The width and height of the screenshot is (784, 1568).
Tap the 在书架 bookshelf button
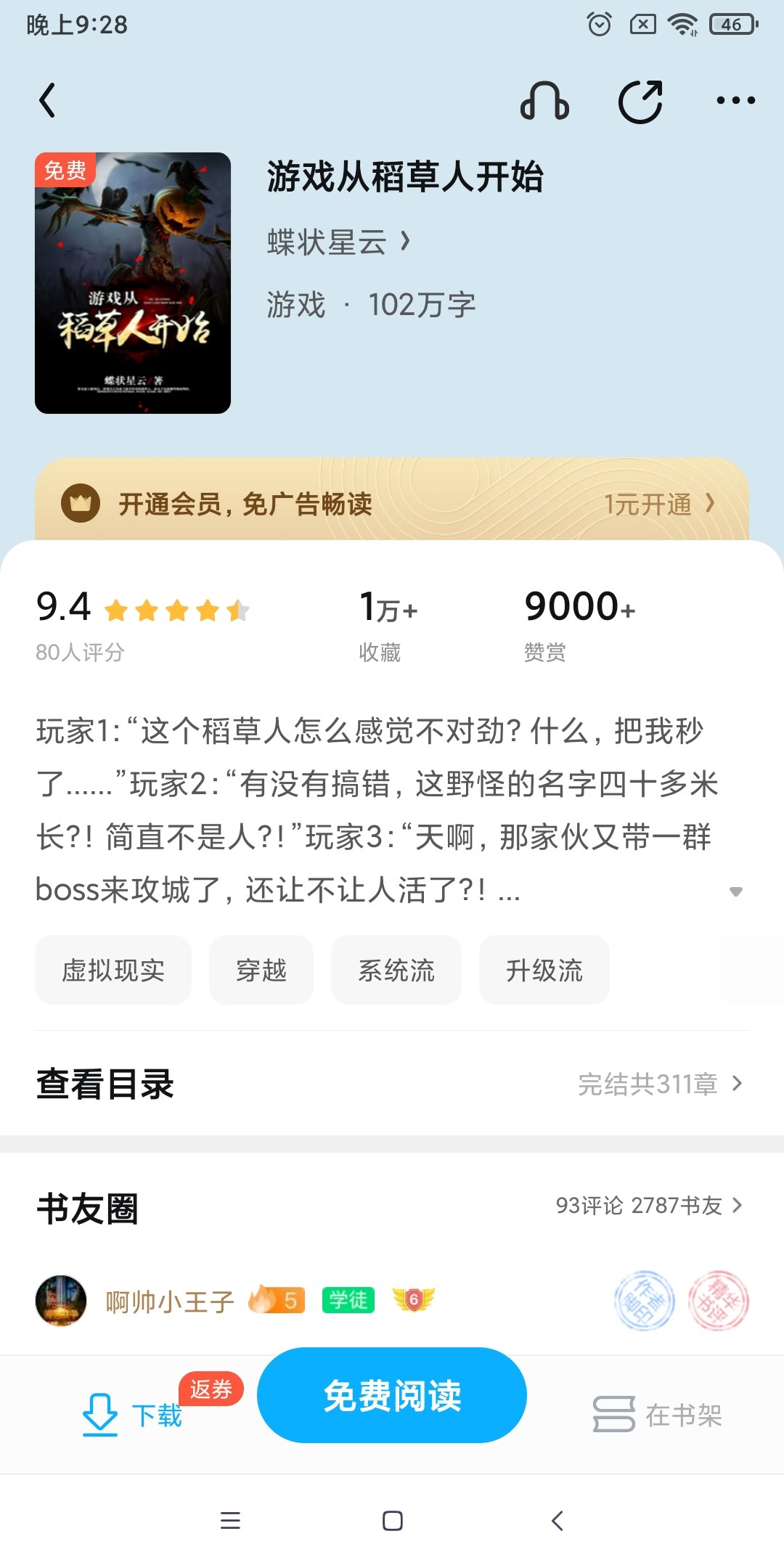(658, 1414)
